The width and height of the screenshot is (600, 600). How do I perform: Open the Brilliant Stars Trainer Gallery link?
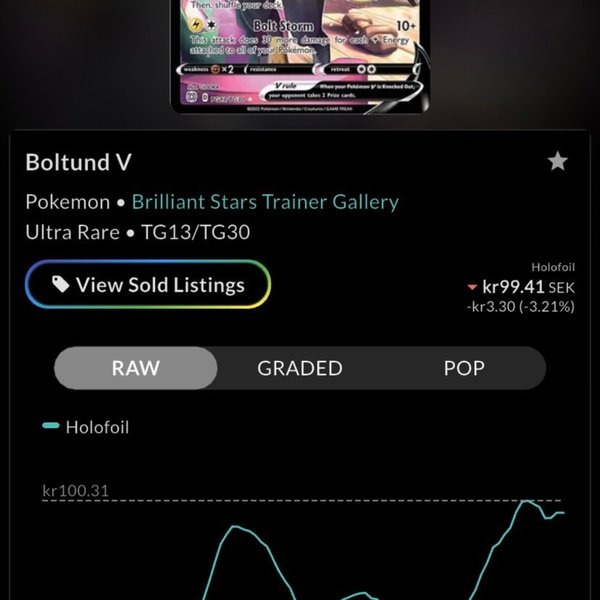point(265,202)
